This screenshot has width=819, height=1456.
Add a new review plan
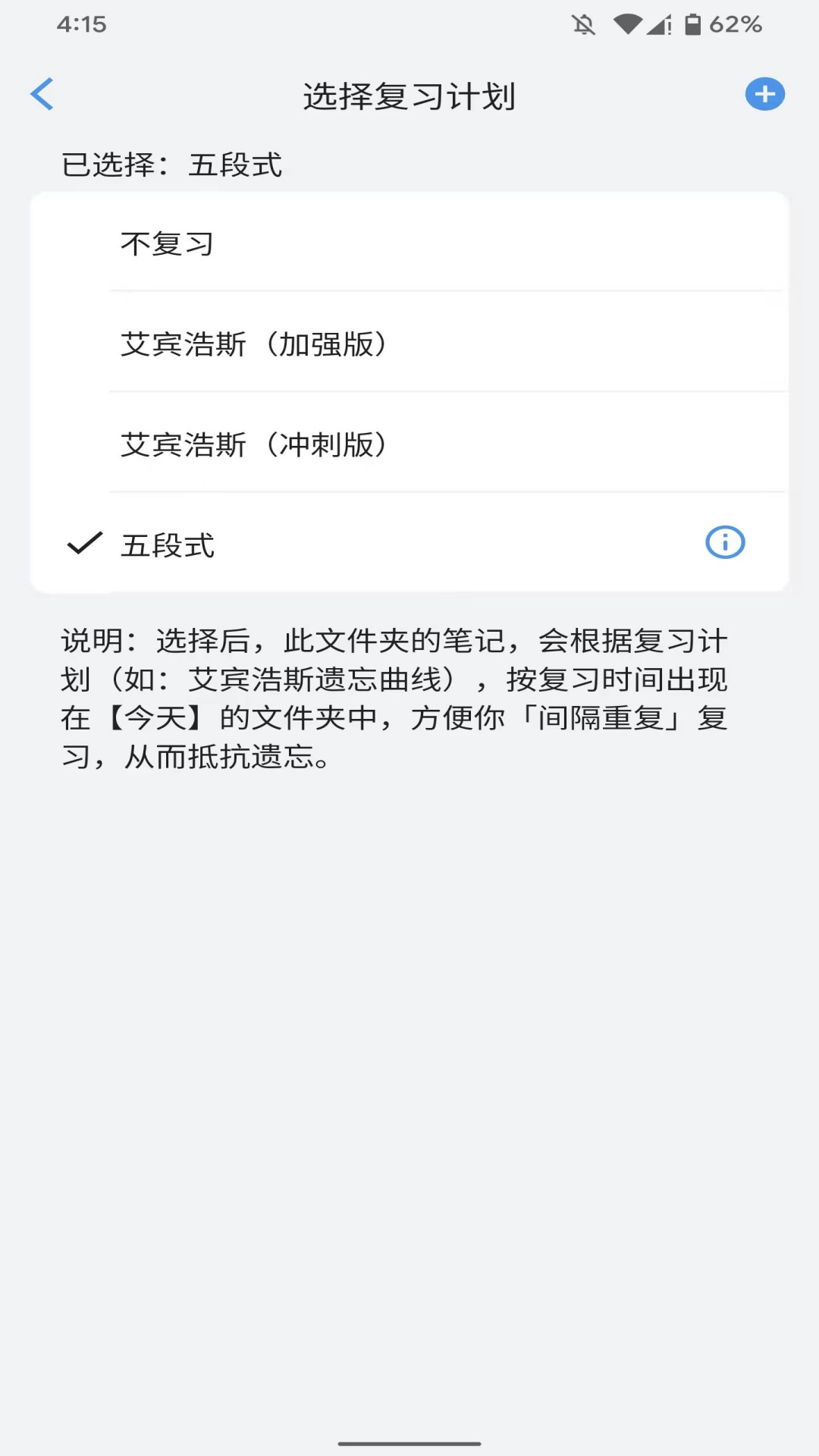764,95
